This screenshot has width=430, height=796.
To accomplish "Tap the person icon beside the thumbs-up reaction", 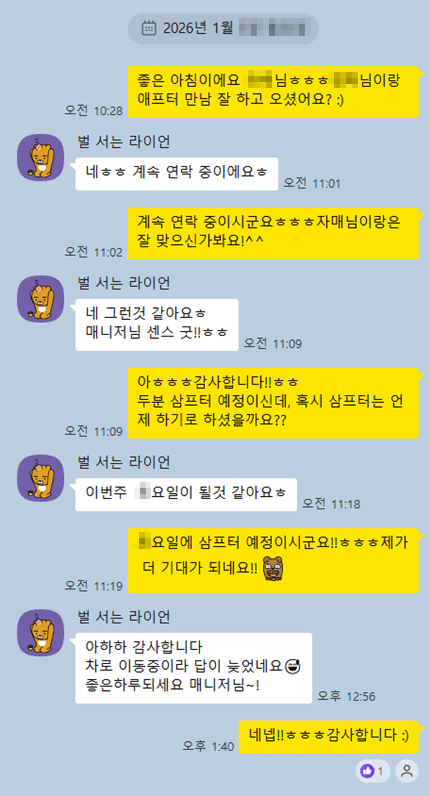I will coord(407,771).
